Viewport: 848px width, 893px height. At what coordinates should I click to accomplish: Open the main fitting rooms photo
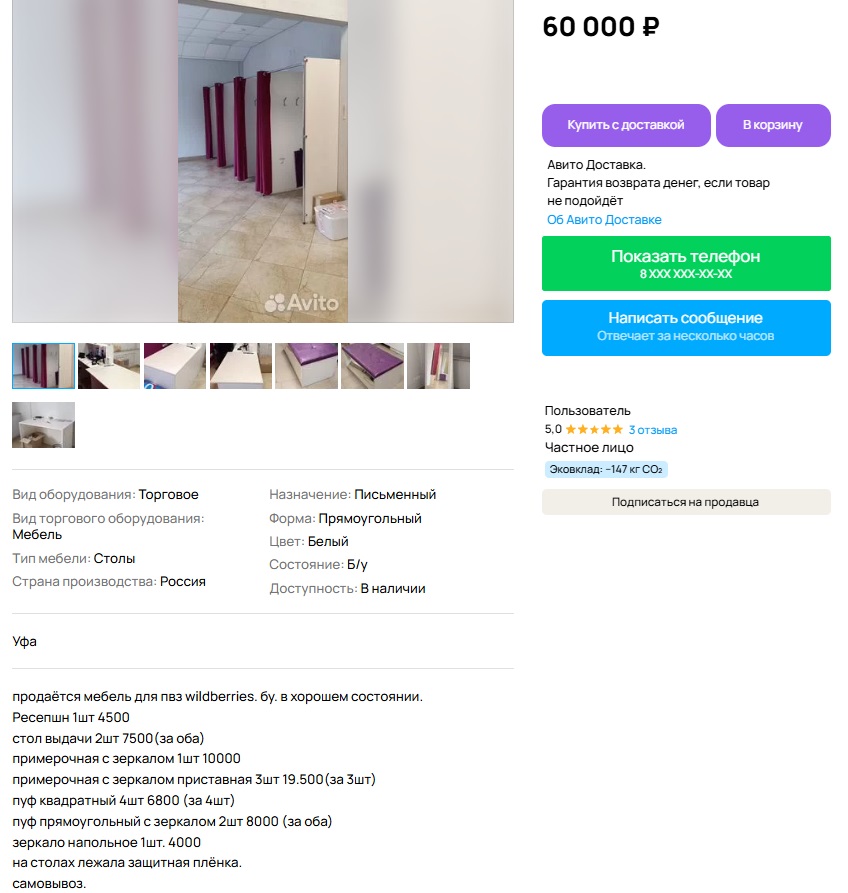(262, 160)
